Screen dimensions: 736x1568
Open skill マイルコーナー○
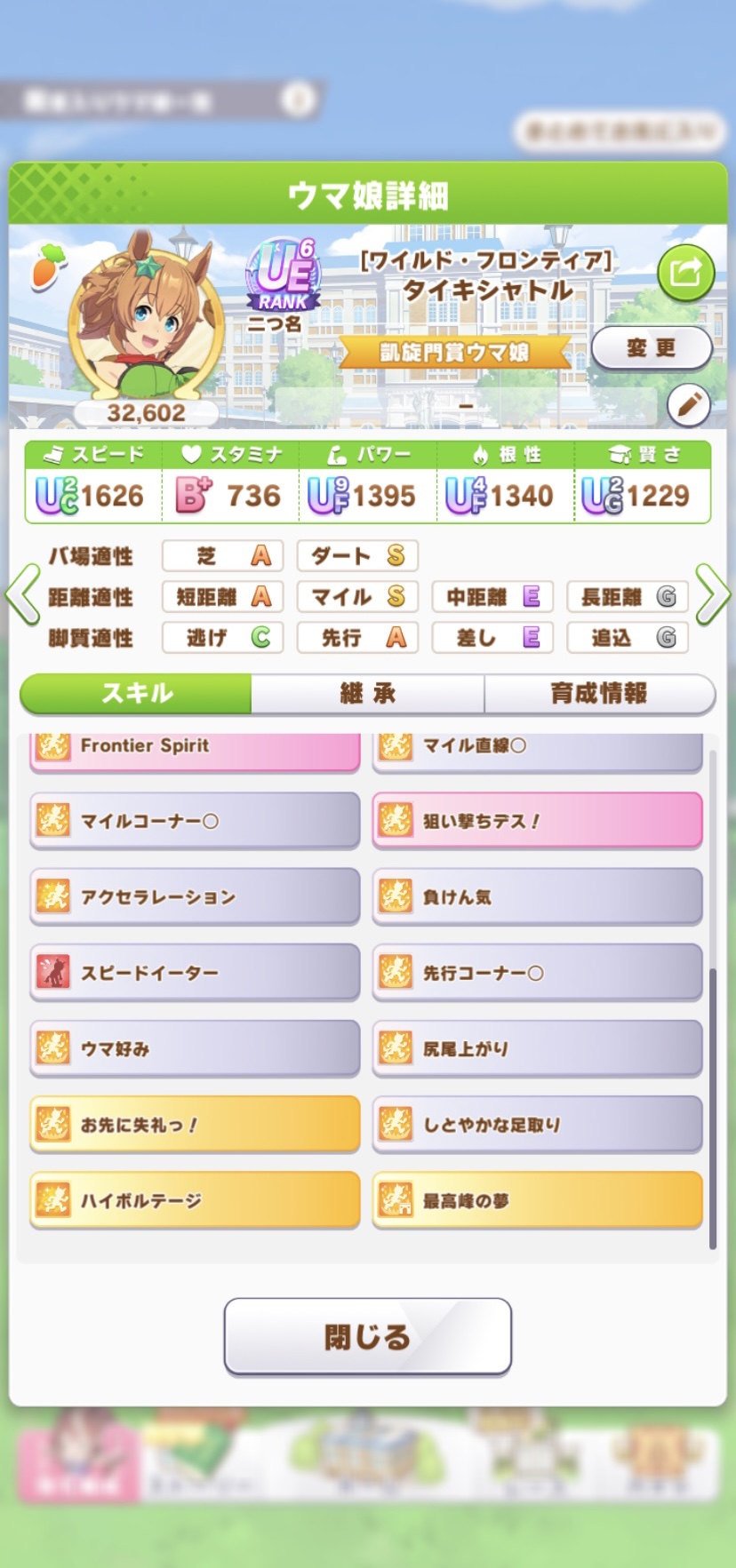(195, 821)
